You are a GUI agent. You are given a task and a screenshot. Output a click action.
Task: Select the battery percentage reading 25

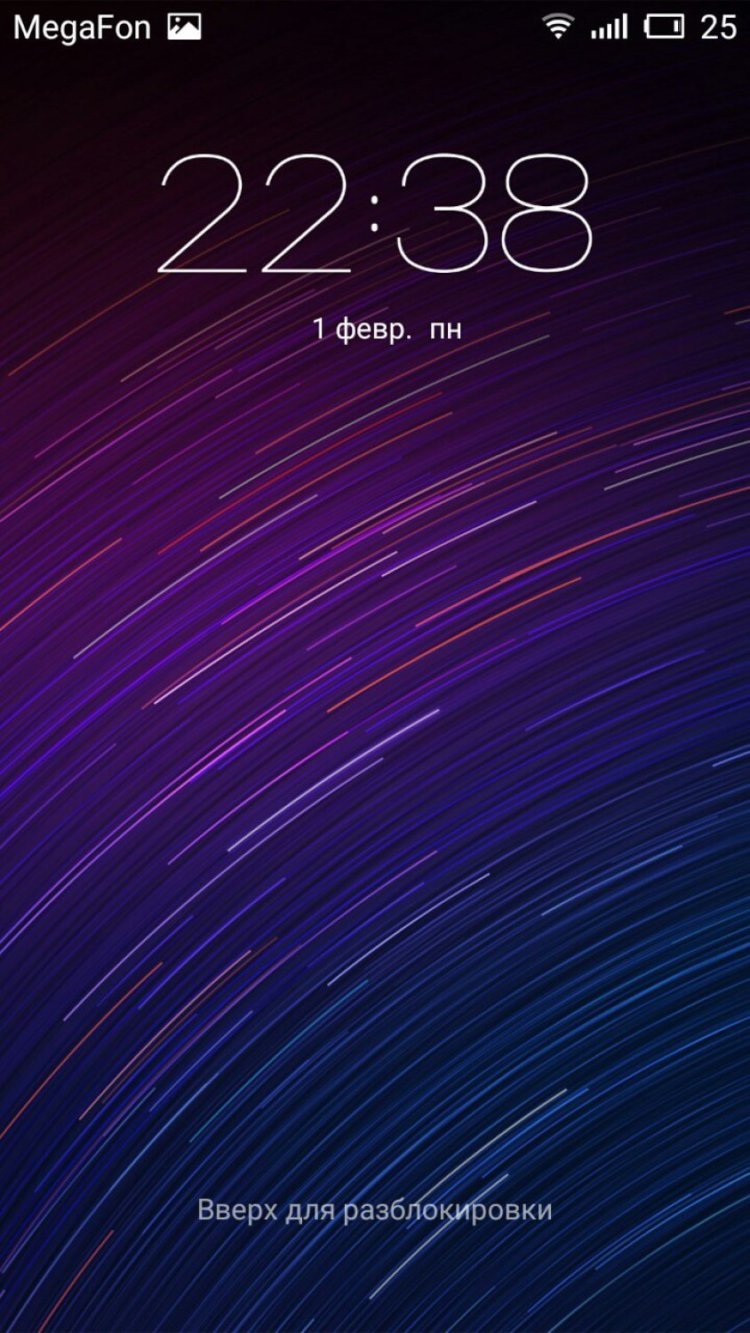[718, 27]
